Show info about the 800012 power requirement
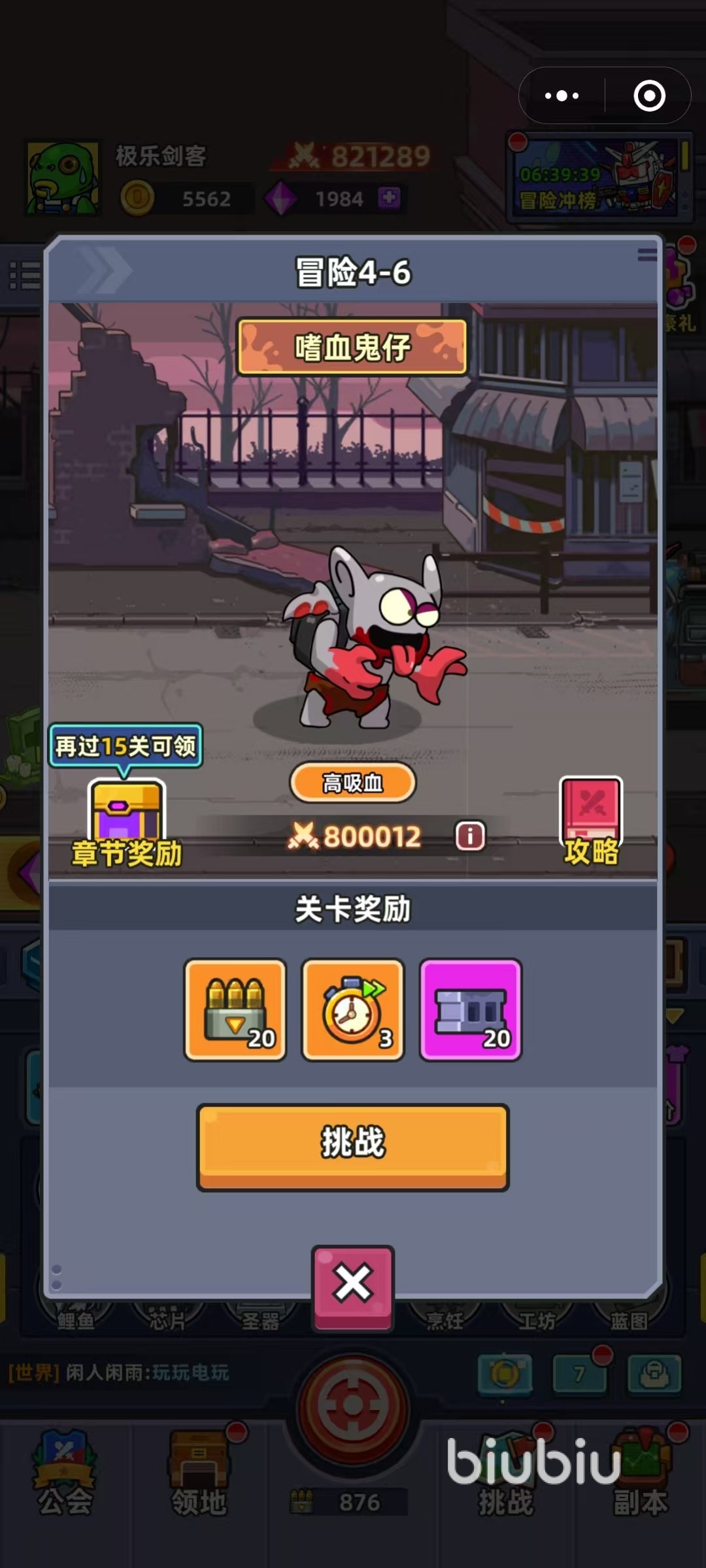 (x=470, y=836)
